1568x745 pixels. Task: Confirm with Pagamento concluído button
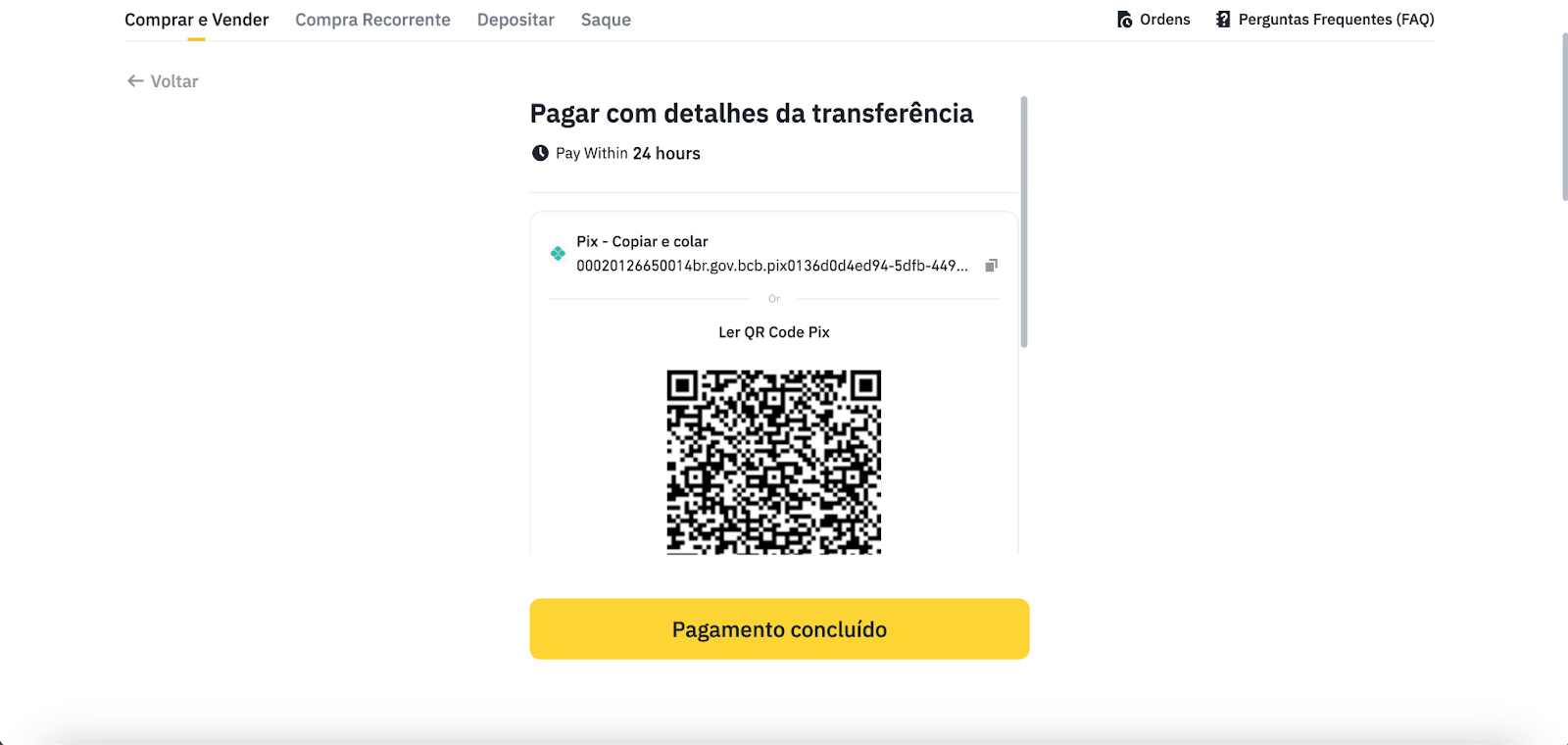tap(779, 629)
